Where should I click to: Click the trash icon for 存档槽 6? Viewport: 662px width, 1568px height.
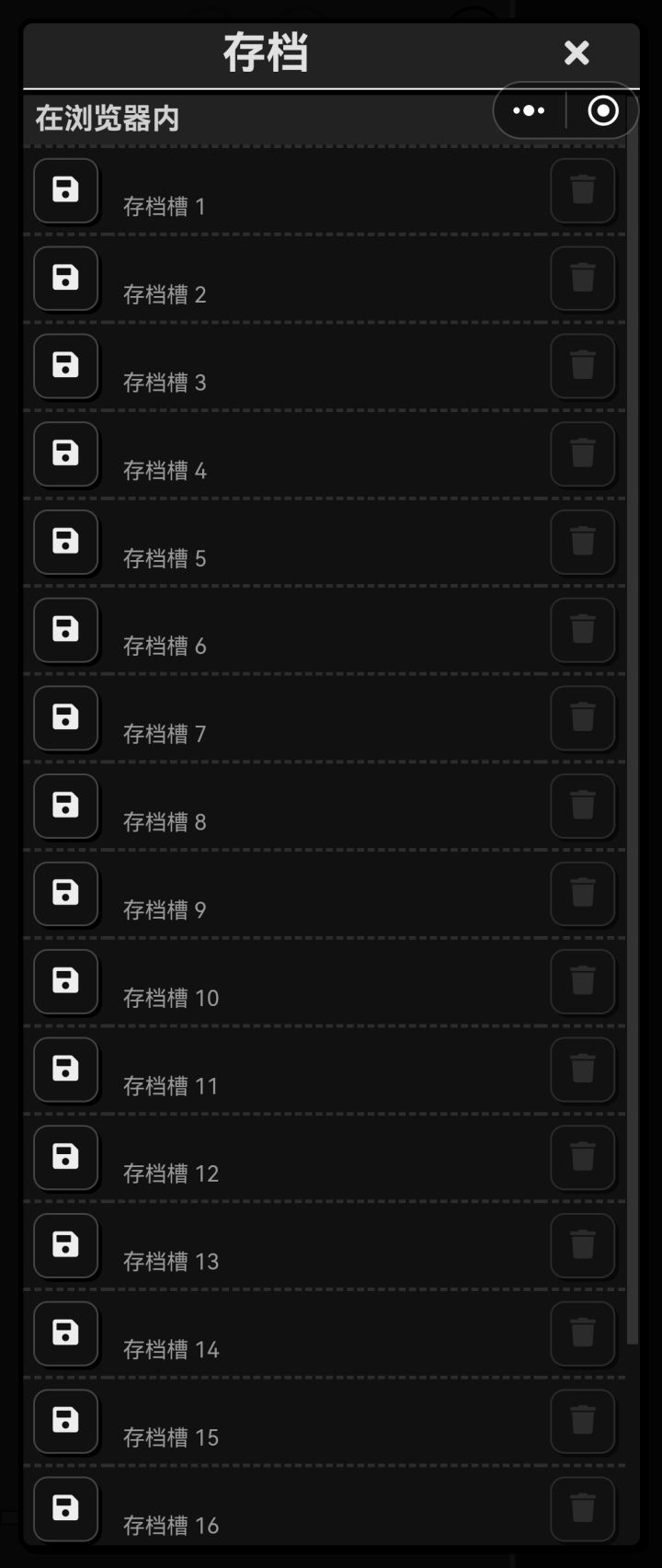tap(582, 630)
